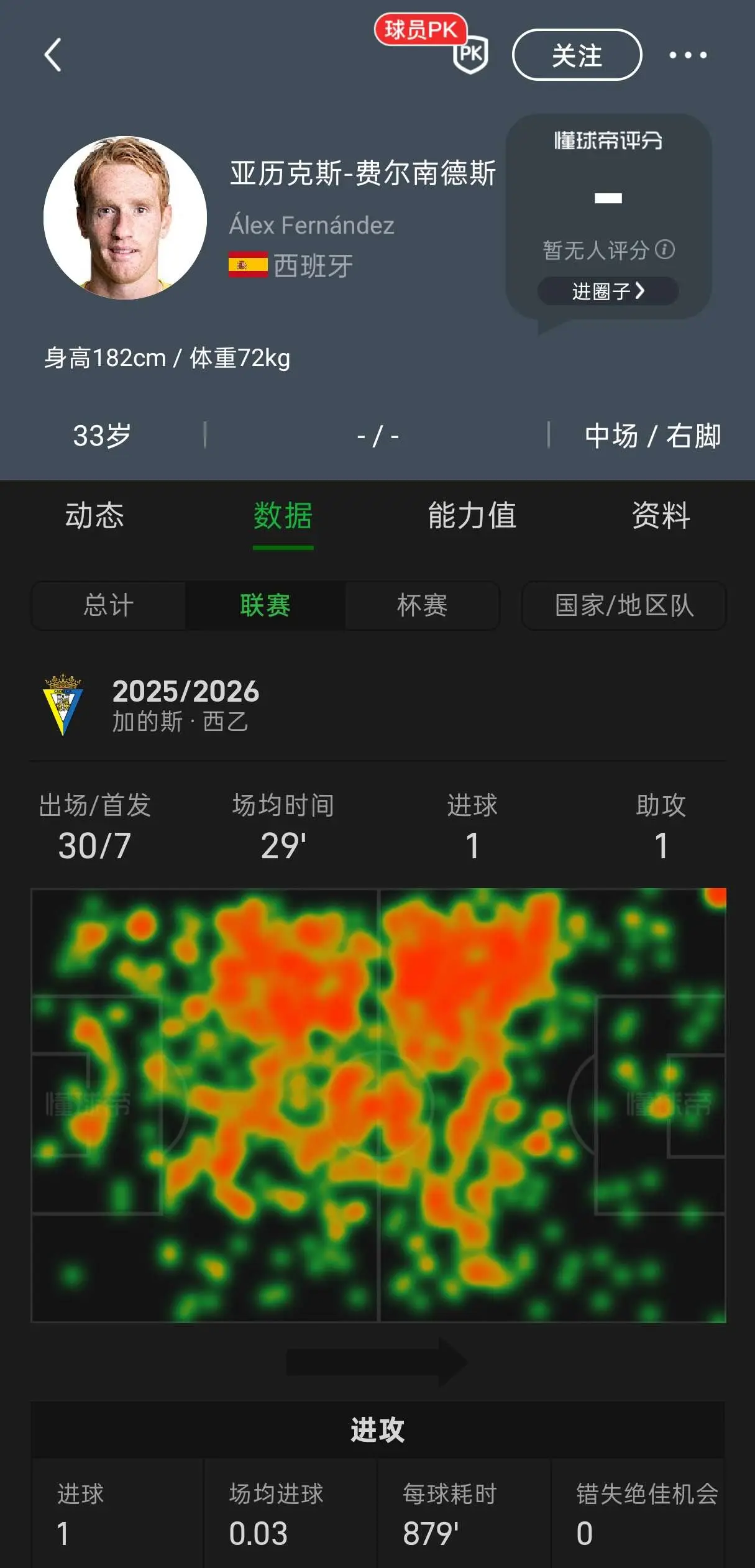Switch to the 杯赛 stats filter
755x1568 pixels.
(x=423, y=605)
